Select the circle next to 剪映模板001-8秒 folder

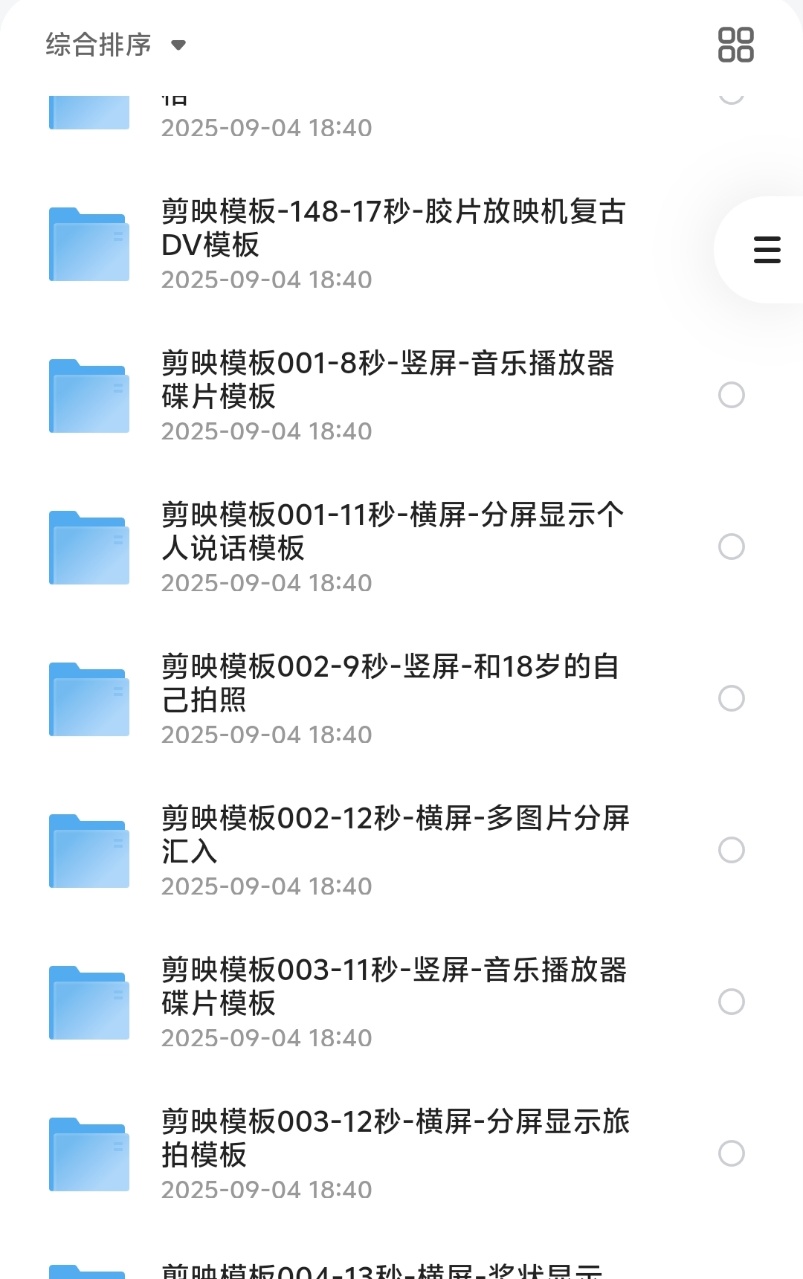click(x=731, y=395)
